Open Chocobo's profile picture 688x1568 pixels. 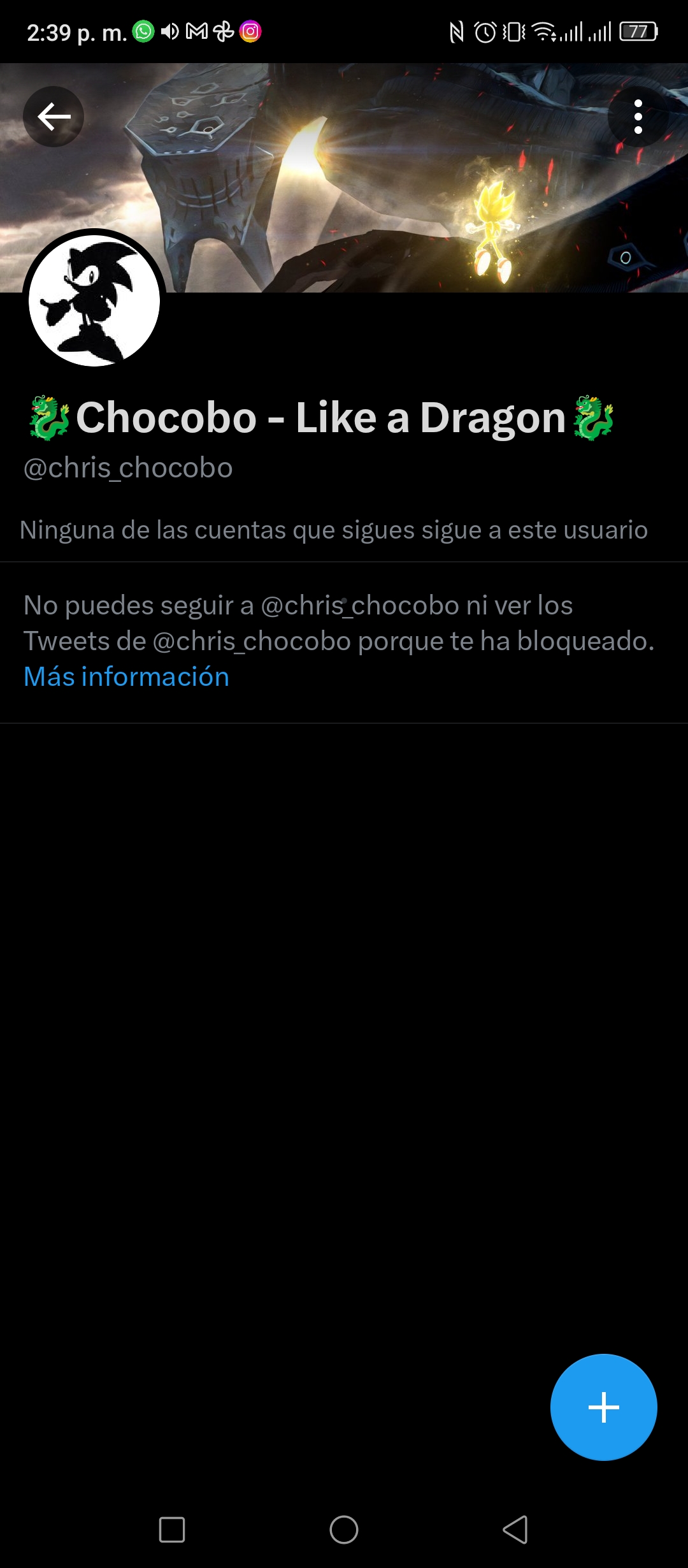(94, 301)
